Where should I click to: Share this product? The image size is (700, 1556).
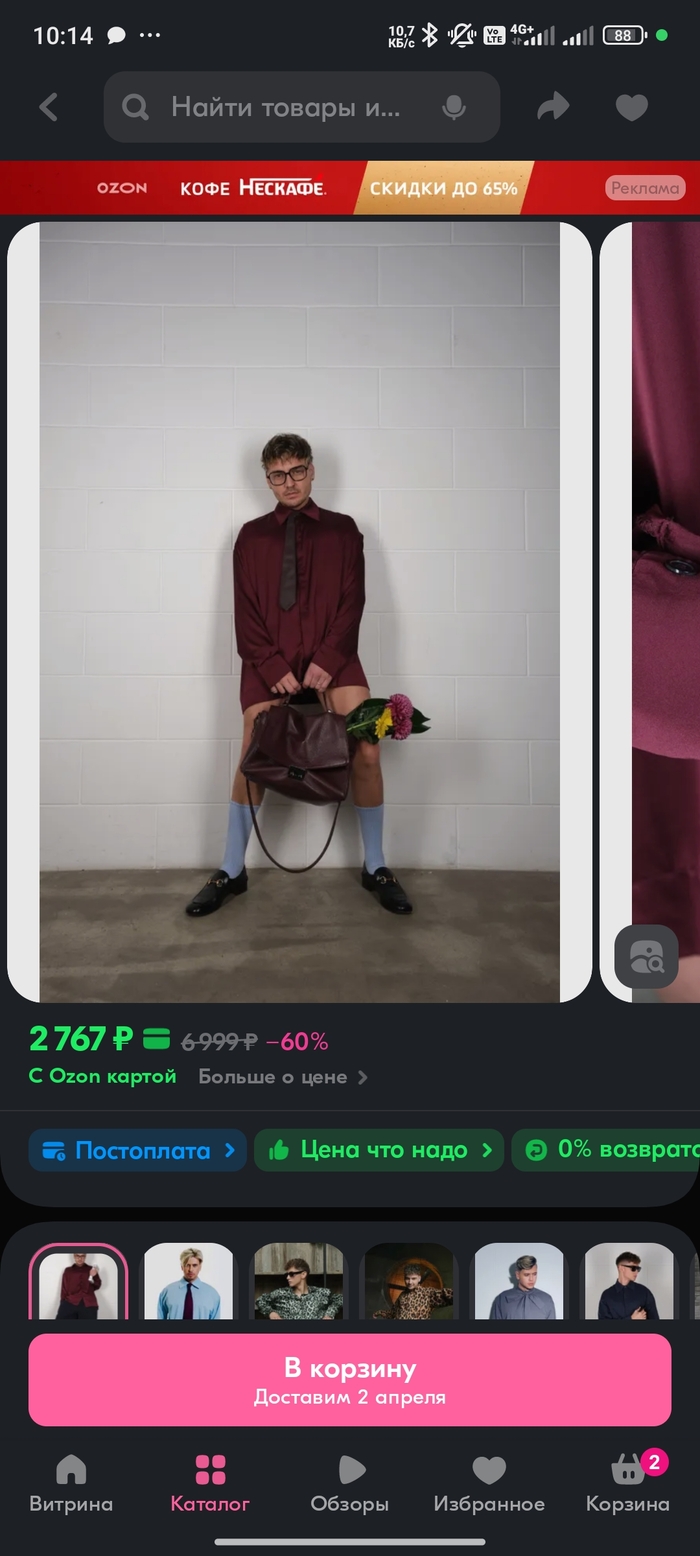(553, 107)
